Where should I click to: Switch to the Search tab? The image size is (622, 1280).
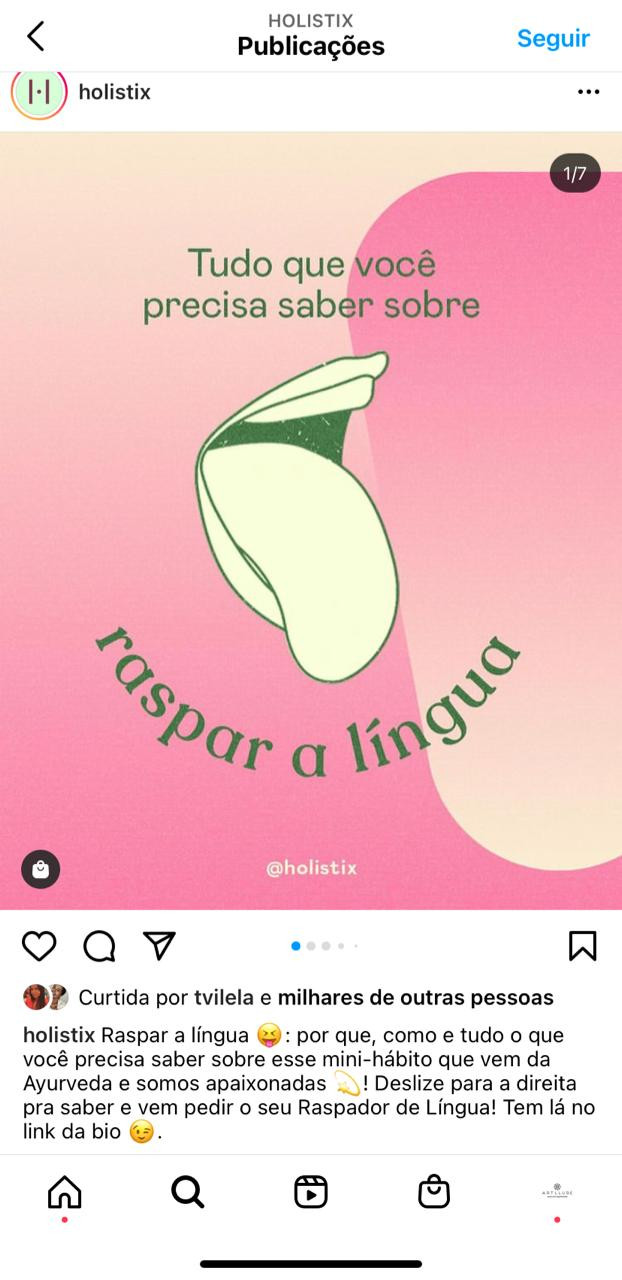(187, 1191)
